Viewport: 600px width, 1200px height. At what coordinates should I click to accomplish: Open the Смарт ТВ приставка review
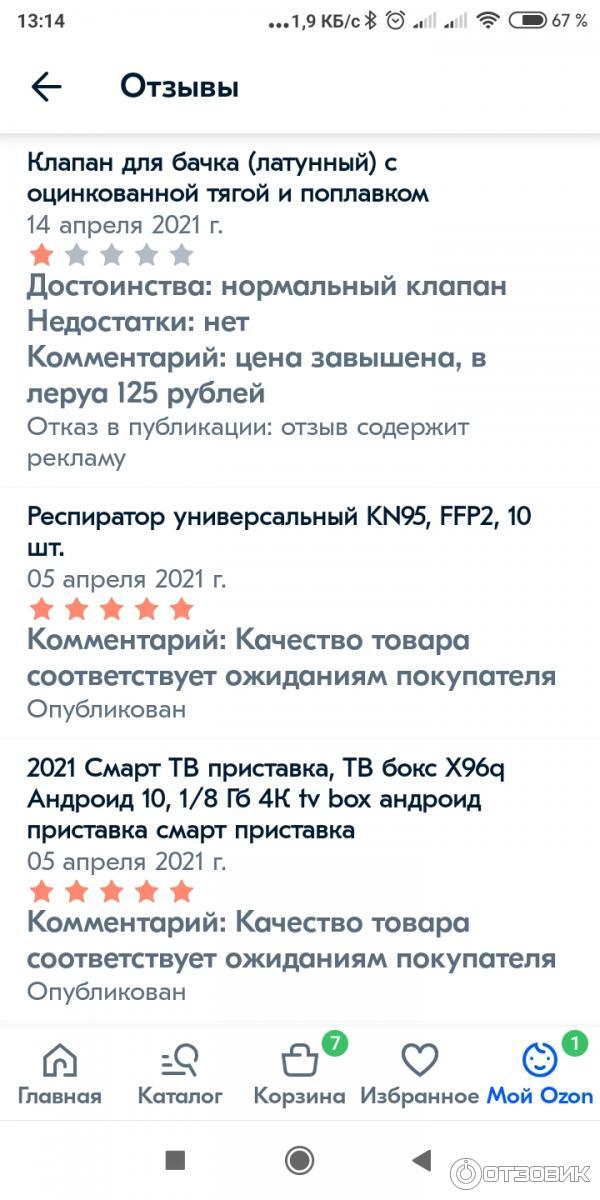point(254,800)
